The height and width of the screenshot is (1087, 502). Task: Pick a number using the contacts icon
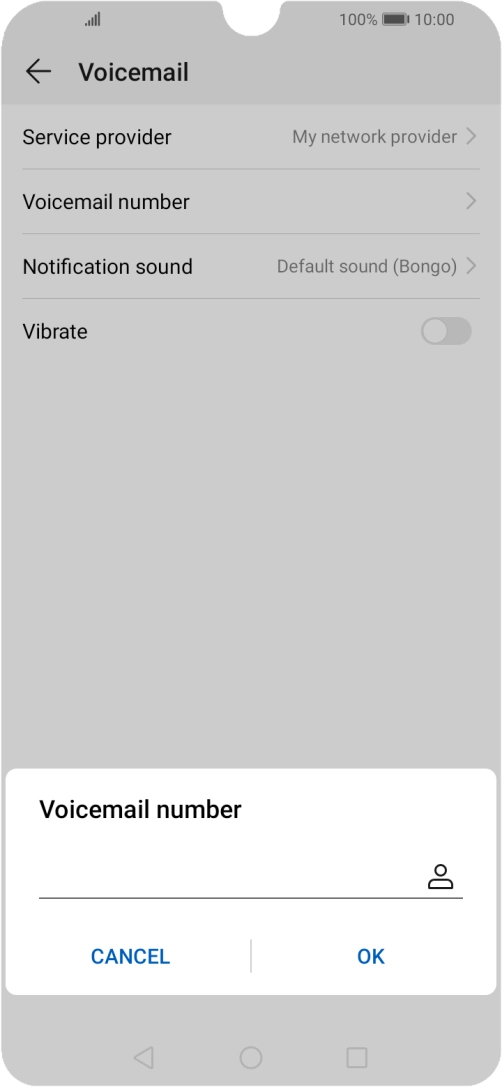tap(440, 877)
